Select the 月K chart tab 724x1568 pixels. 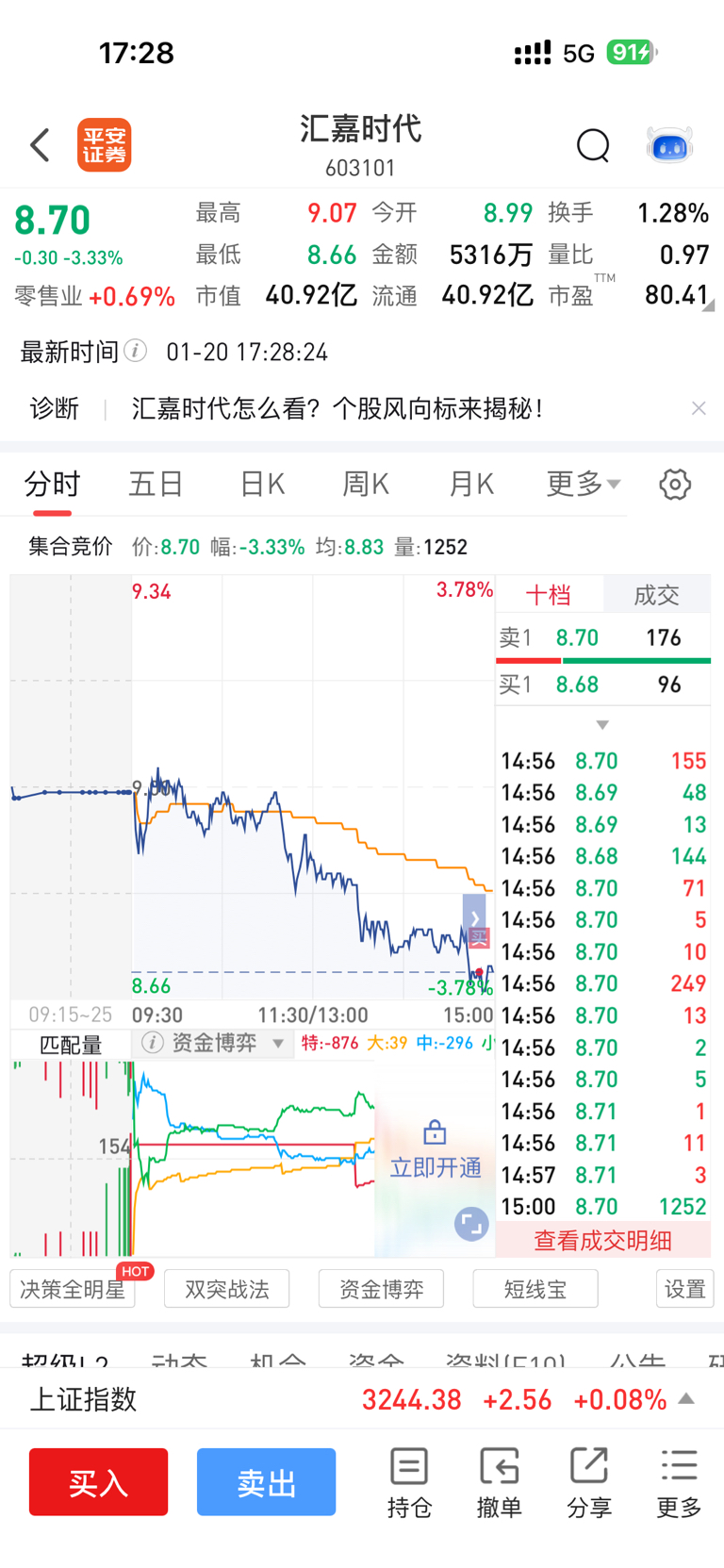coord(471,485)
